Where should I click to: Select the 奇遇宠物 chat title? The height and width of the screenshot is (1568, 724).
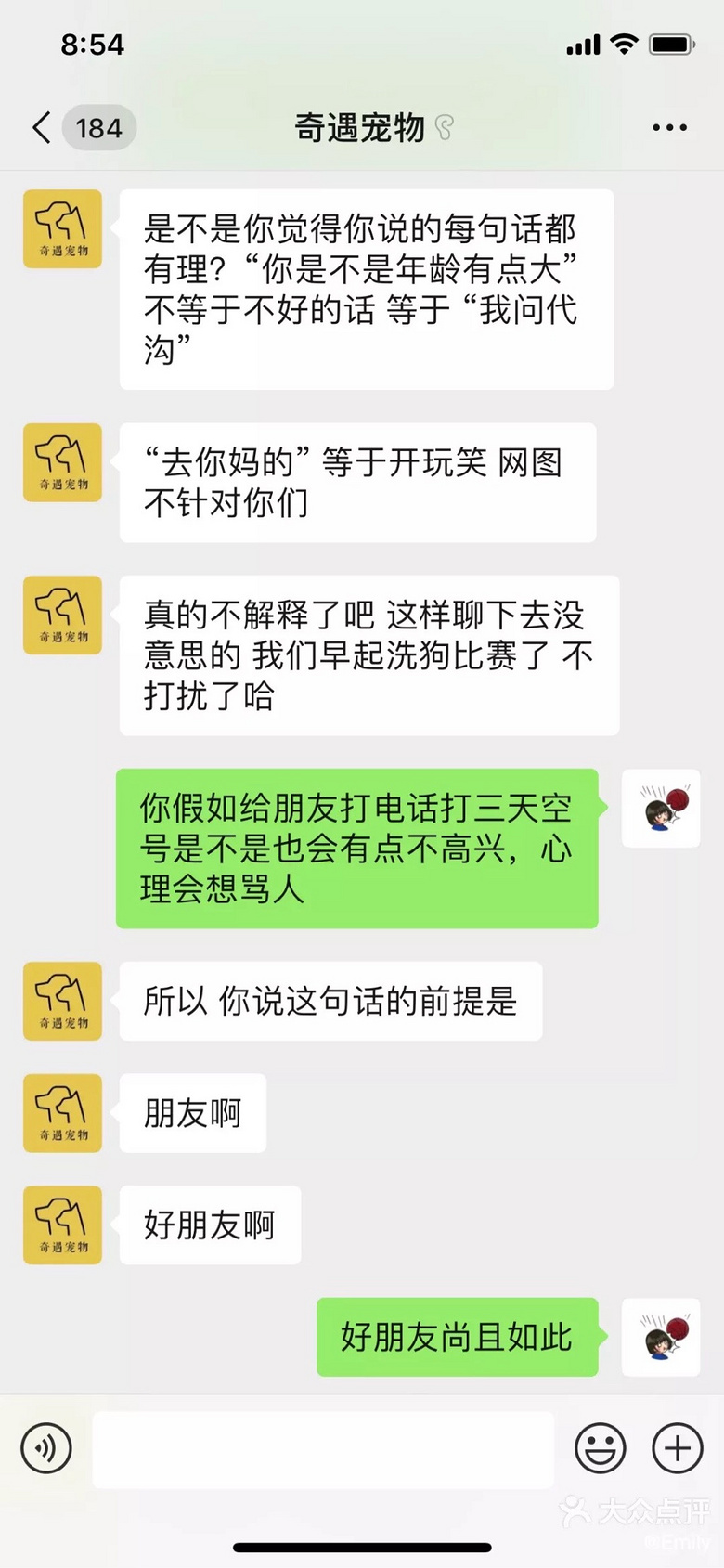coord(362,126)
